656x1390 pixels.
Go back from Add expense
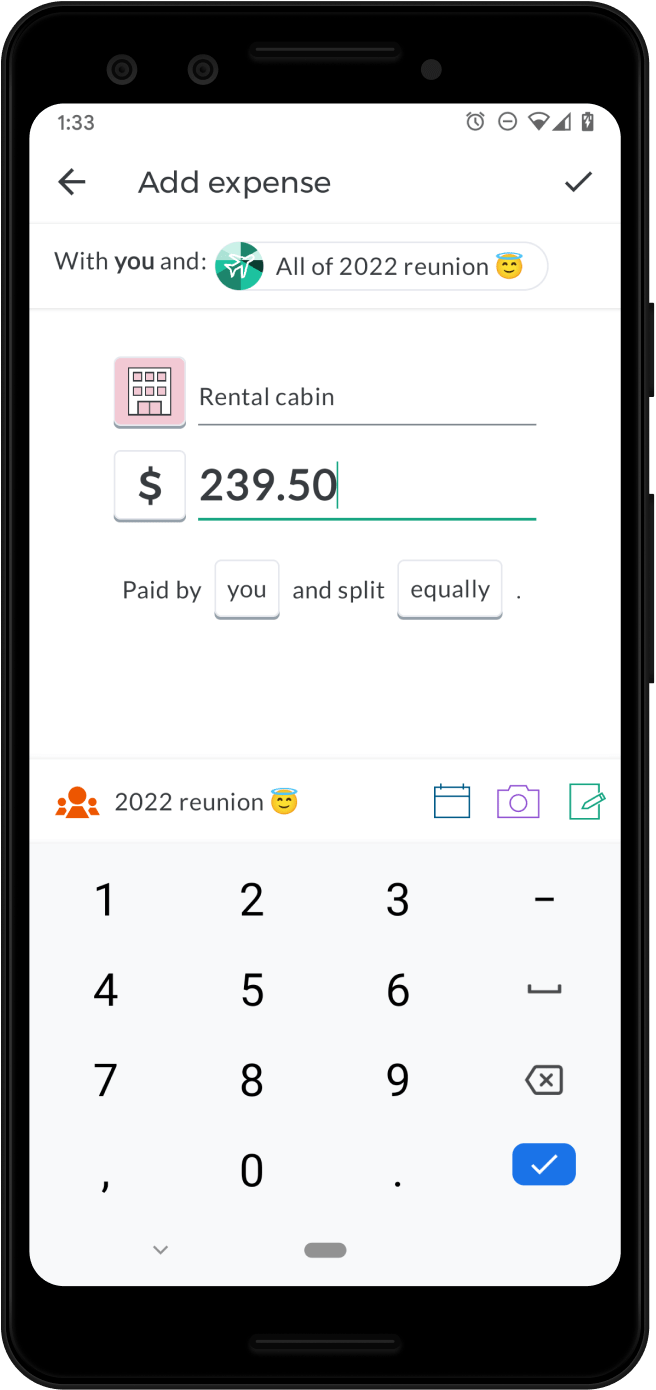pos(72,182)
